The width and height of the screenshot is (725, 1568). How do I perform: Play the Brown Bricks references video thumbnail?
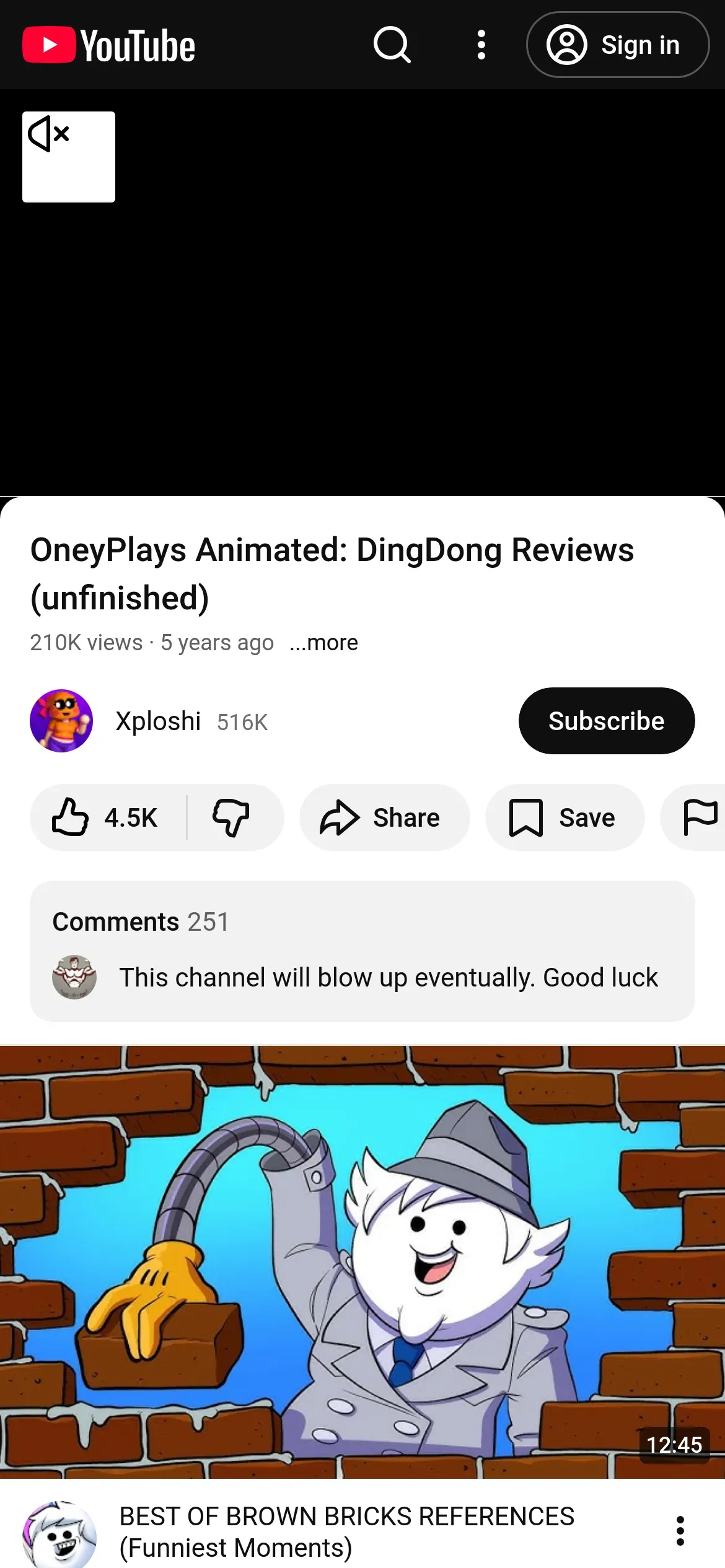[362, 1262]
